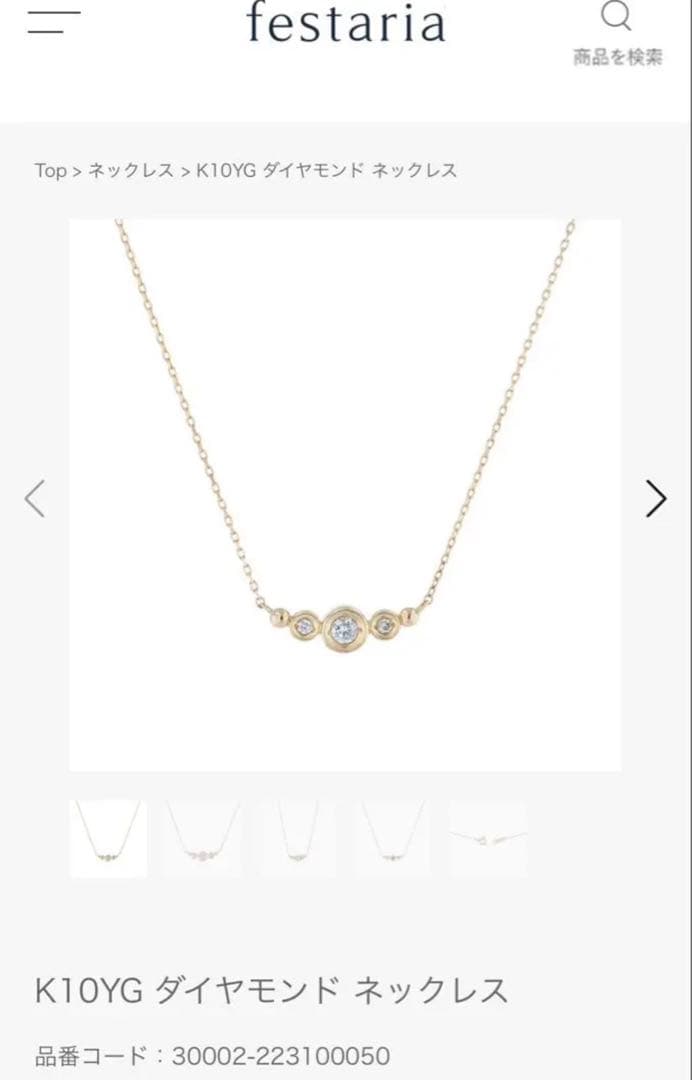Open the ネックレス breadcrumb category
The height and width of the screenshot is (1080, 692).
[x=130, y=170]
